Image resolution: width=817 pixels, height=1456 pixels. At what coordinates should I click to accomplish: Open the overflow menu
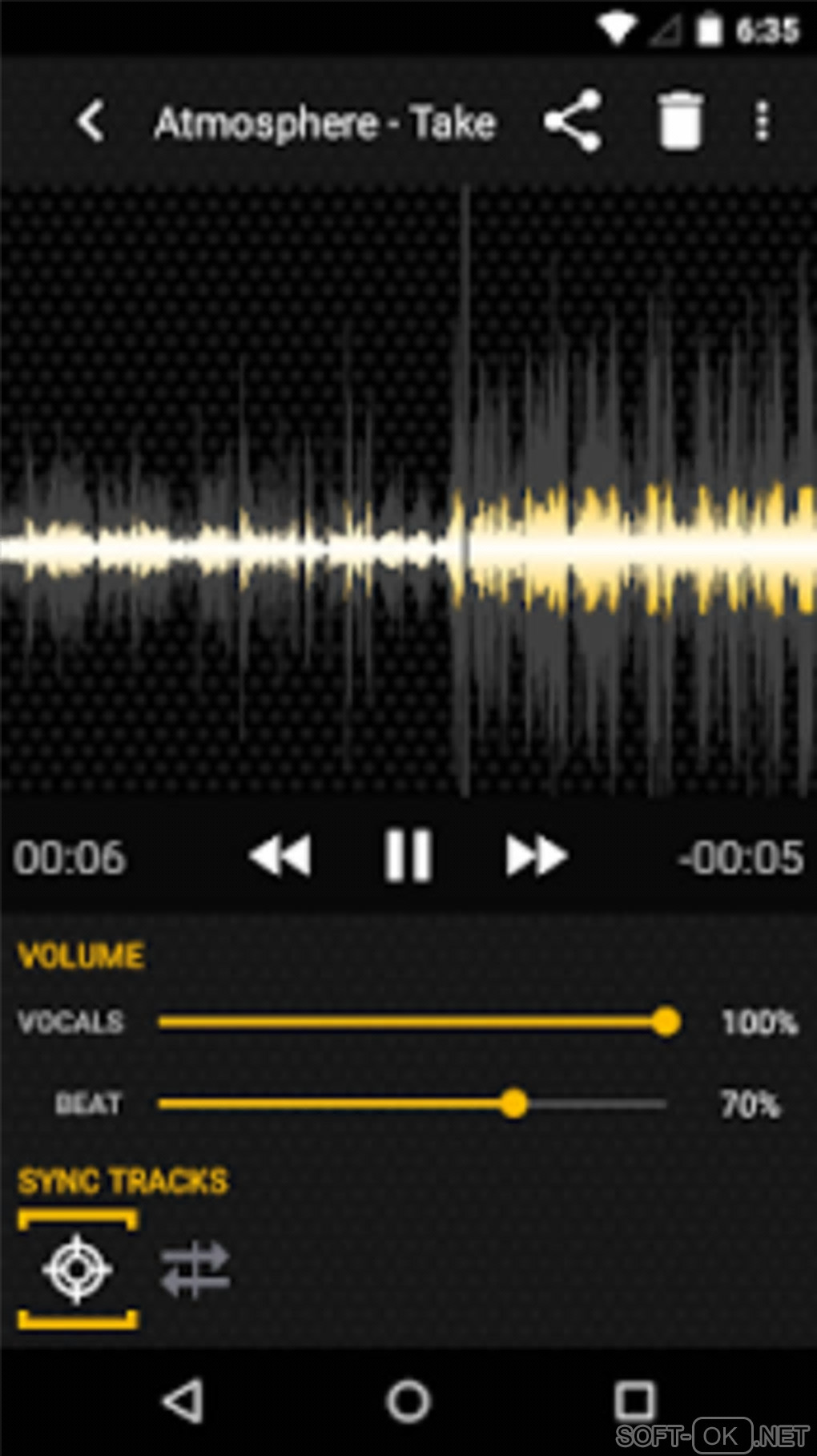(762, 122)
